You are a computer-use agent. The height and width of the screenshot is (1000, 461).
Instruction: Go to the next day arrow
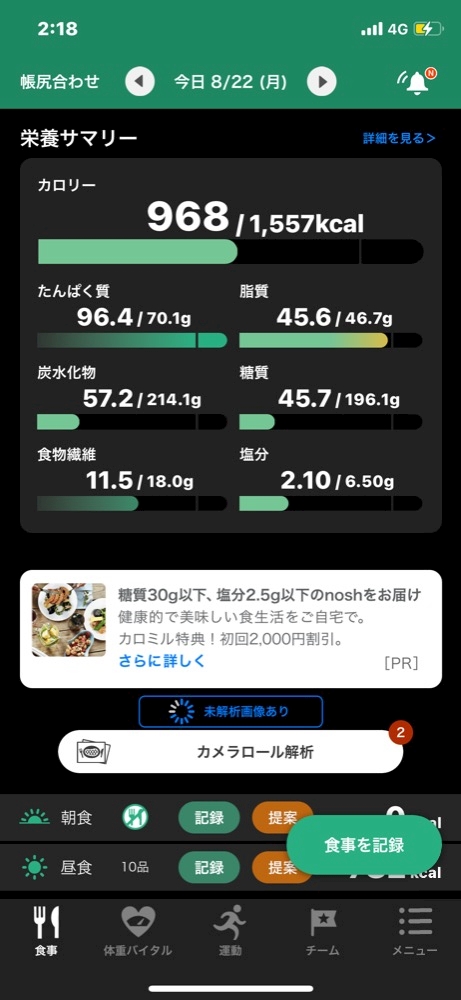322,82
